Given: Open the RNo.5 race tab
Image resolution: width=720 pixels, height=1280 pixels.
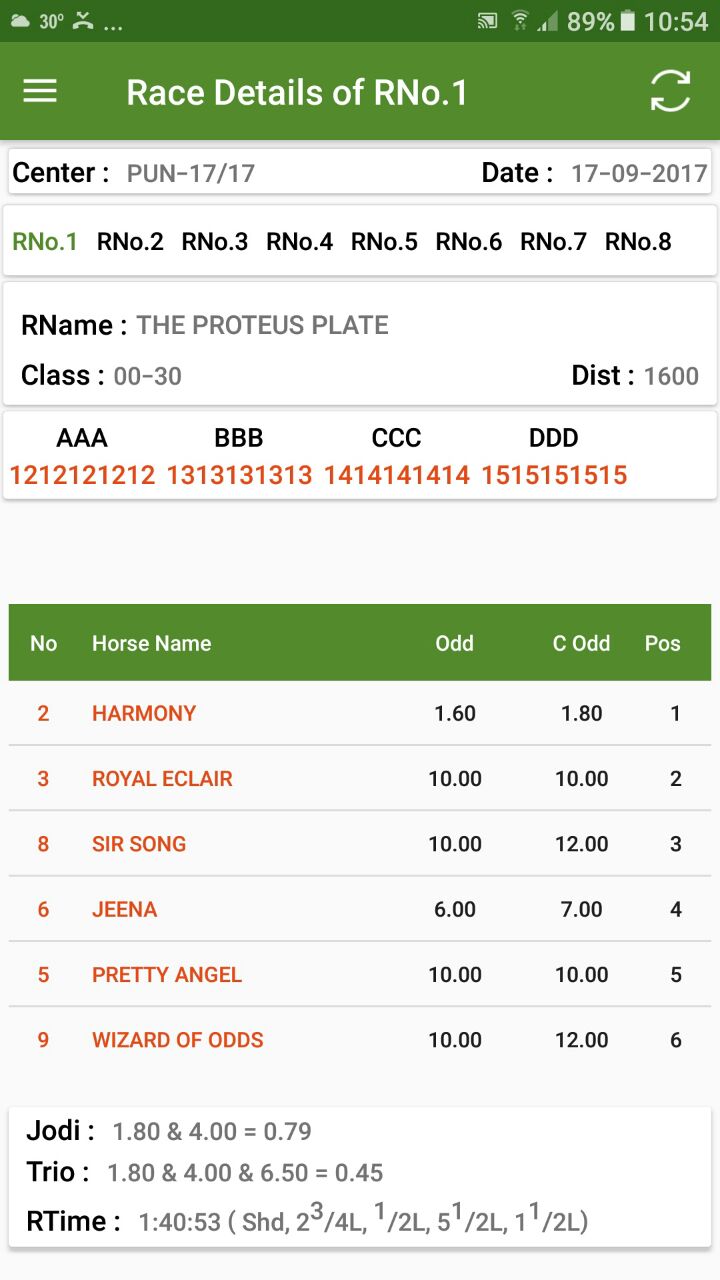Looking at the screenshot, I should [x=384, y=241].
